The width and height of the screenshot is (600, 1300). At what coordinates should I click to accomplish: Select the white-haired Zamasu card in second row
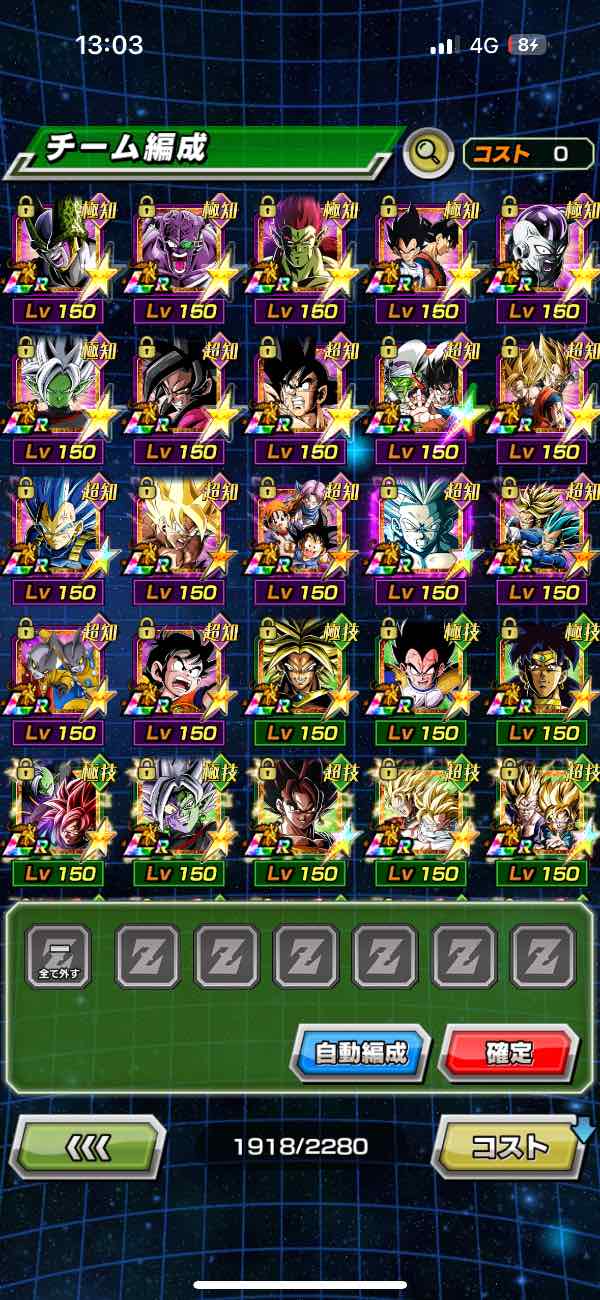[x=60, y=389]
